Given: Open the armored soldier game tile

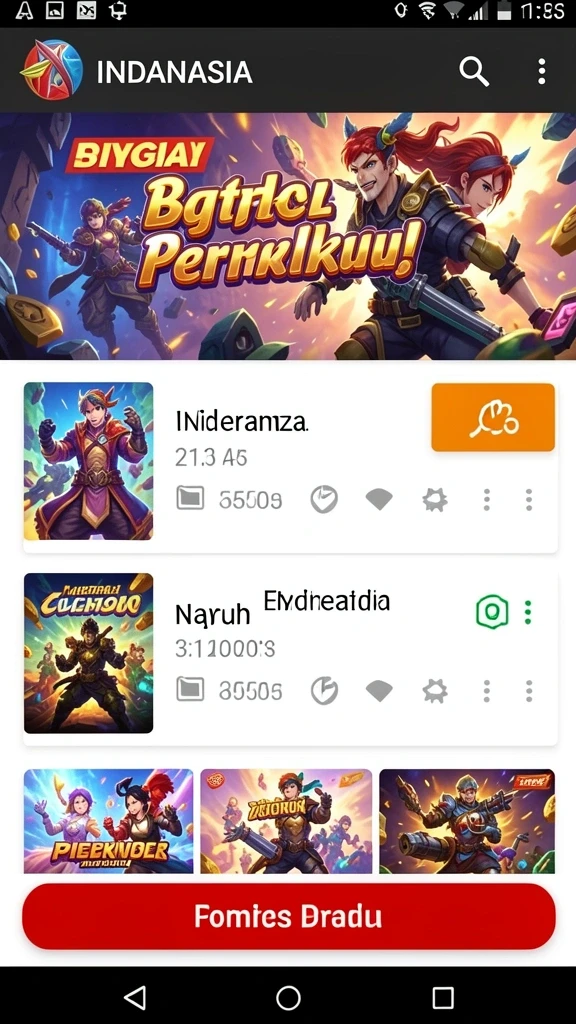Looking at the screenshot, I should tap(467, 821).
